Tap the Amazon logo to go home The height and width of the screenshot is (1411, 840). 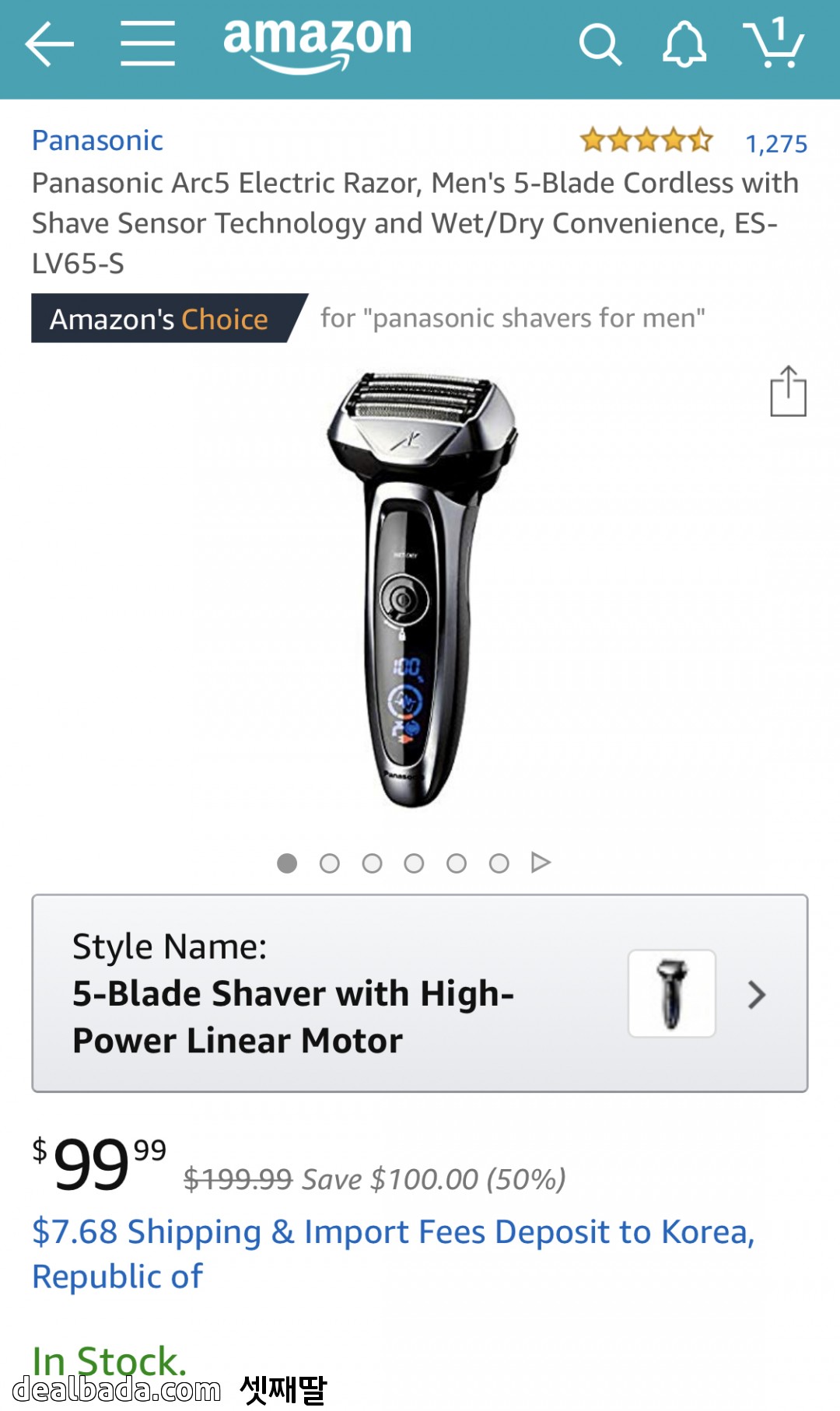(x=317, y=44)
